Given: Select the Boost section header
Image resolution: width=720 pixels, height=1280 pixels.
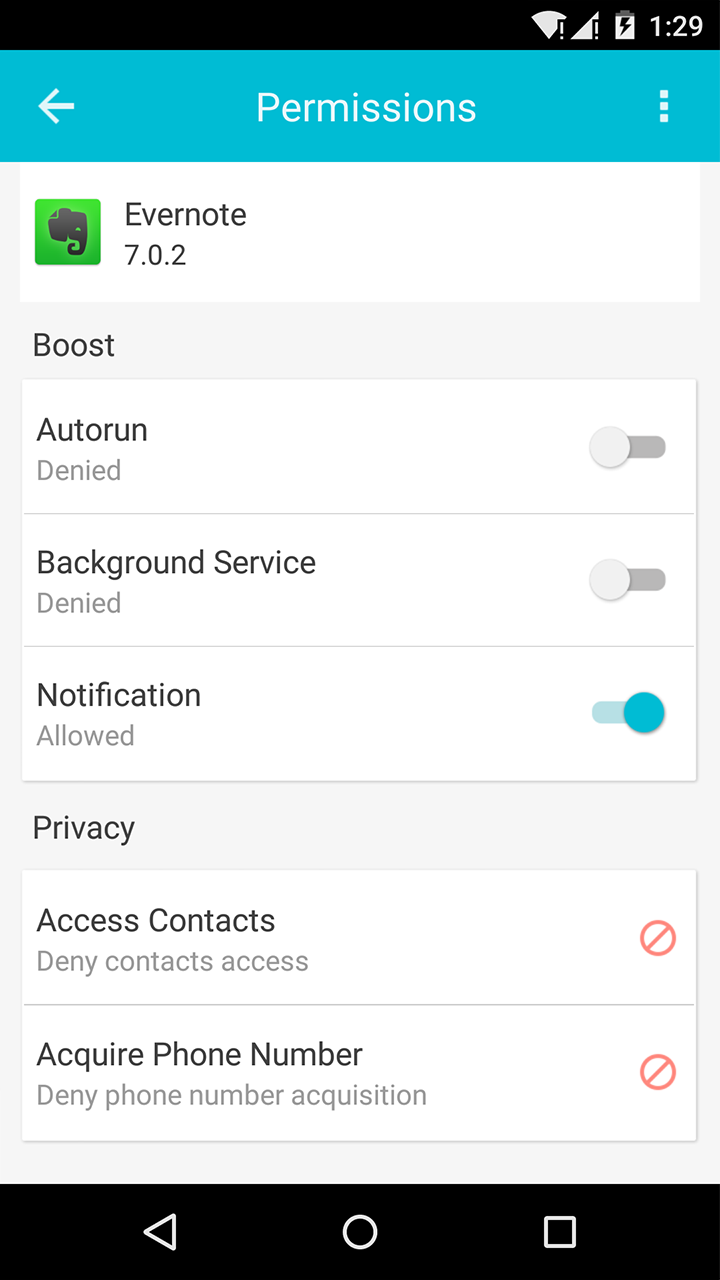Looking at the screenshot, I should [72, 344].
